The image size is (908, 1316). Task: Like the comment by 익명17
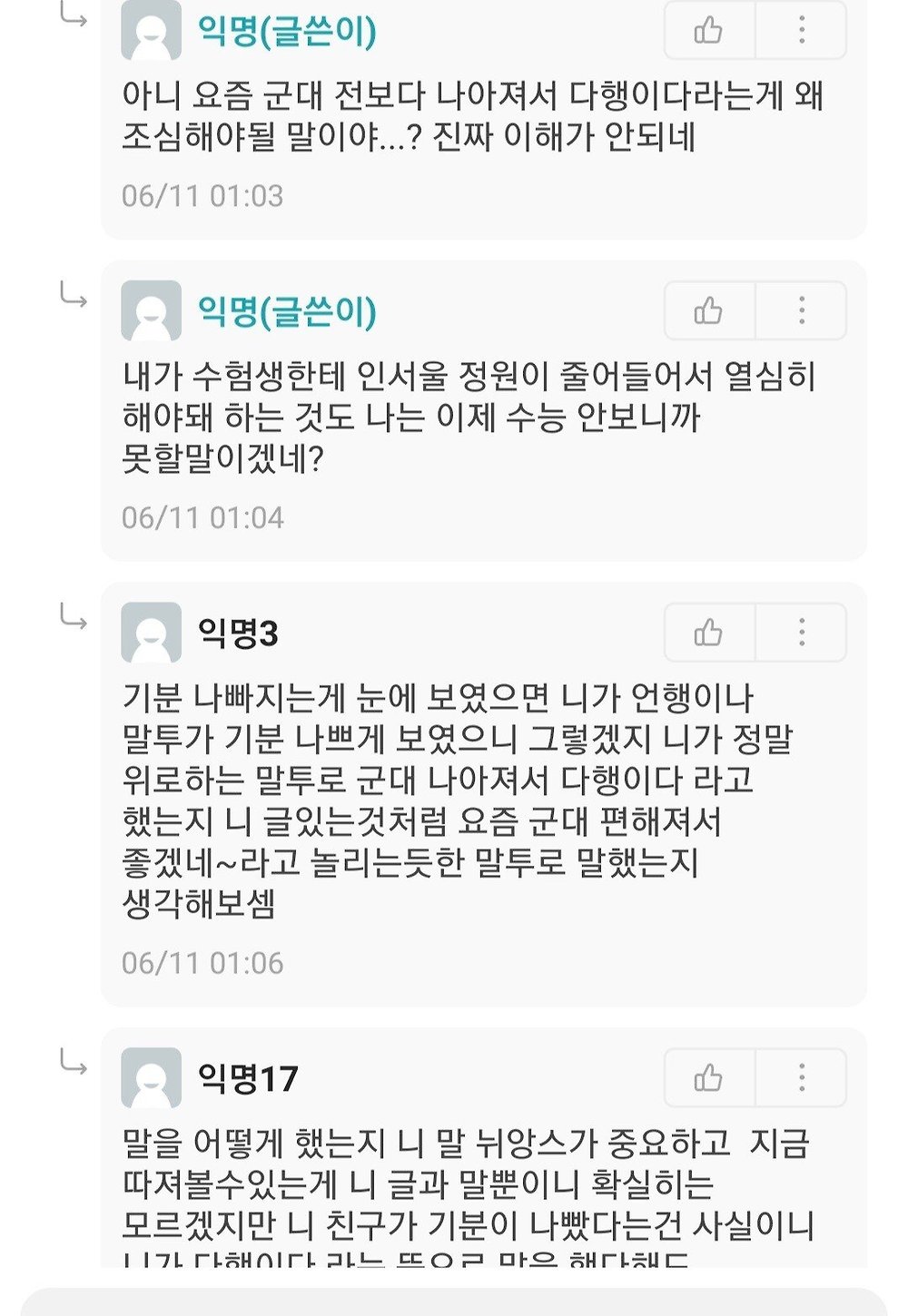(709, 1077)
